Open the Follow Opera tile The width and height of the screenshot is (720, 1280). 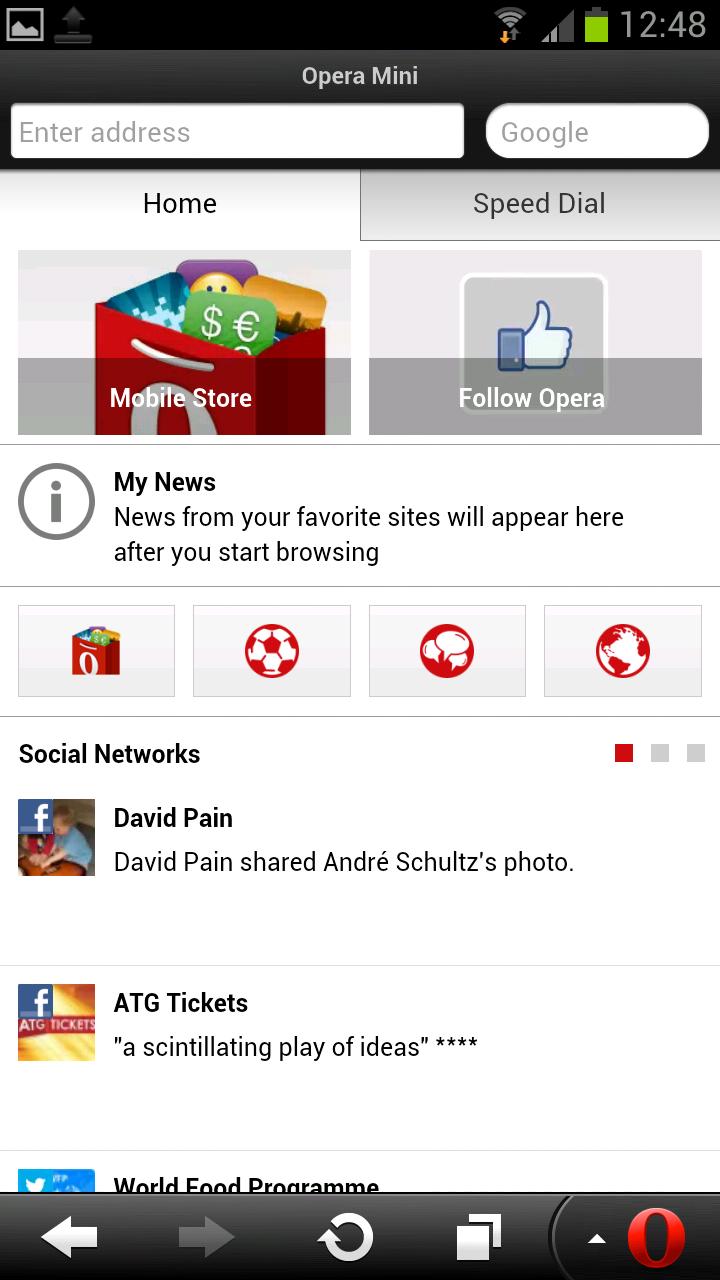tap(535, 343)
